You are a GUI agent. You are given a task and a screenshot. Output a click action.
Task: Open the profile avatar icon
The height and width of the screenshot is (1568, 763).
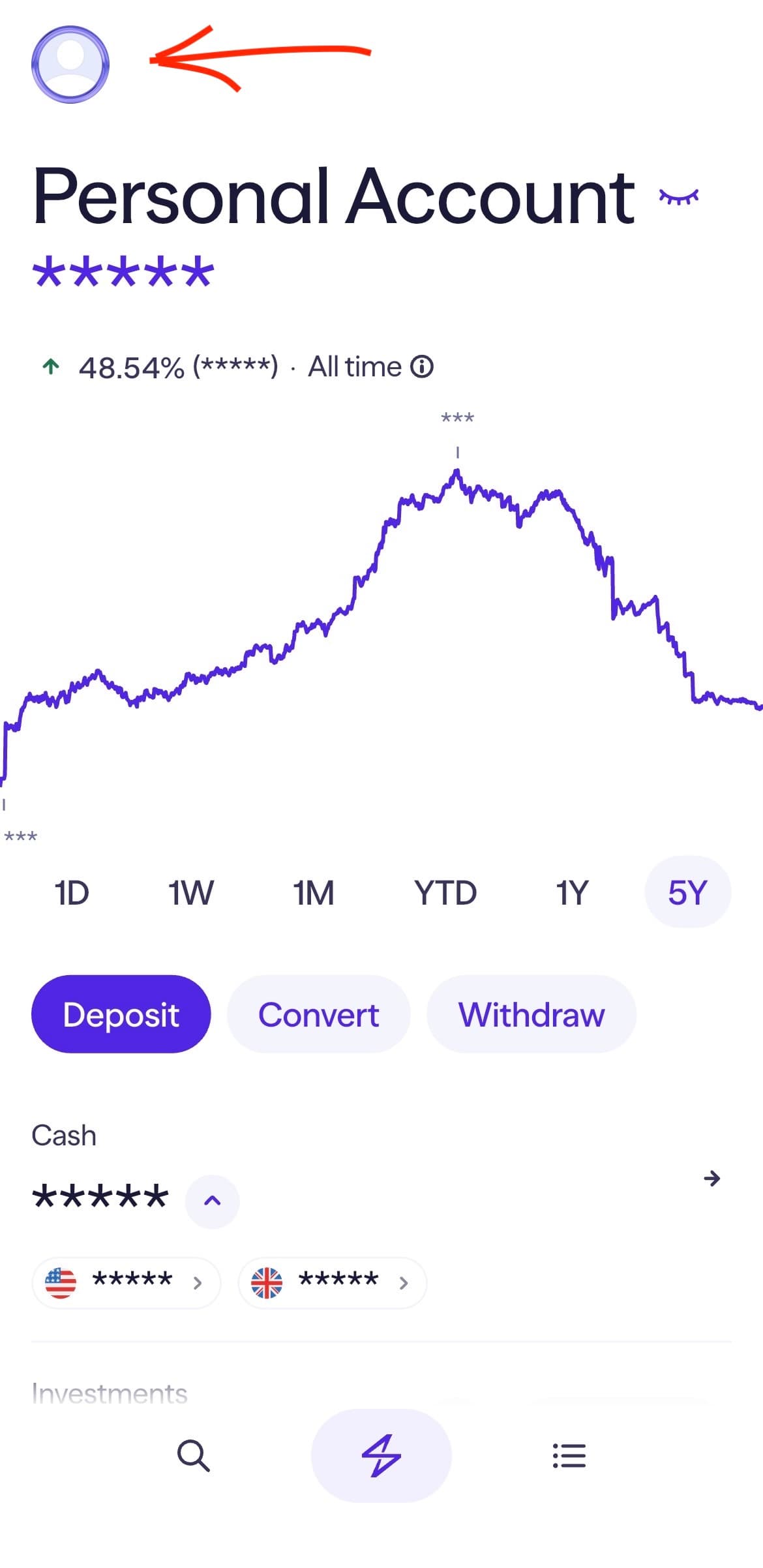(70, 64)
